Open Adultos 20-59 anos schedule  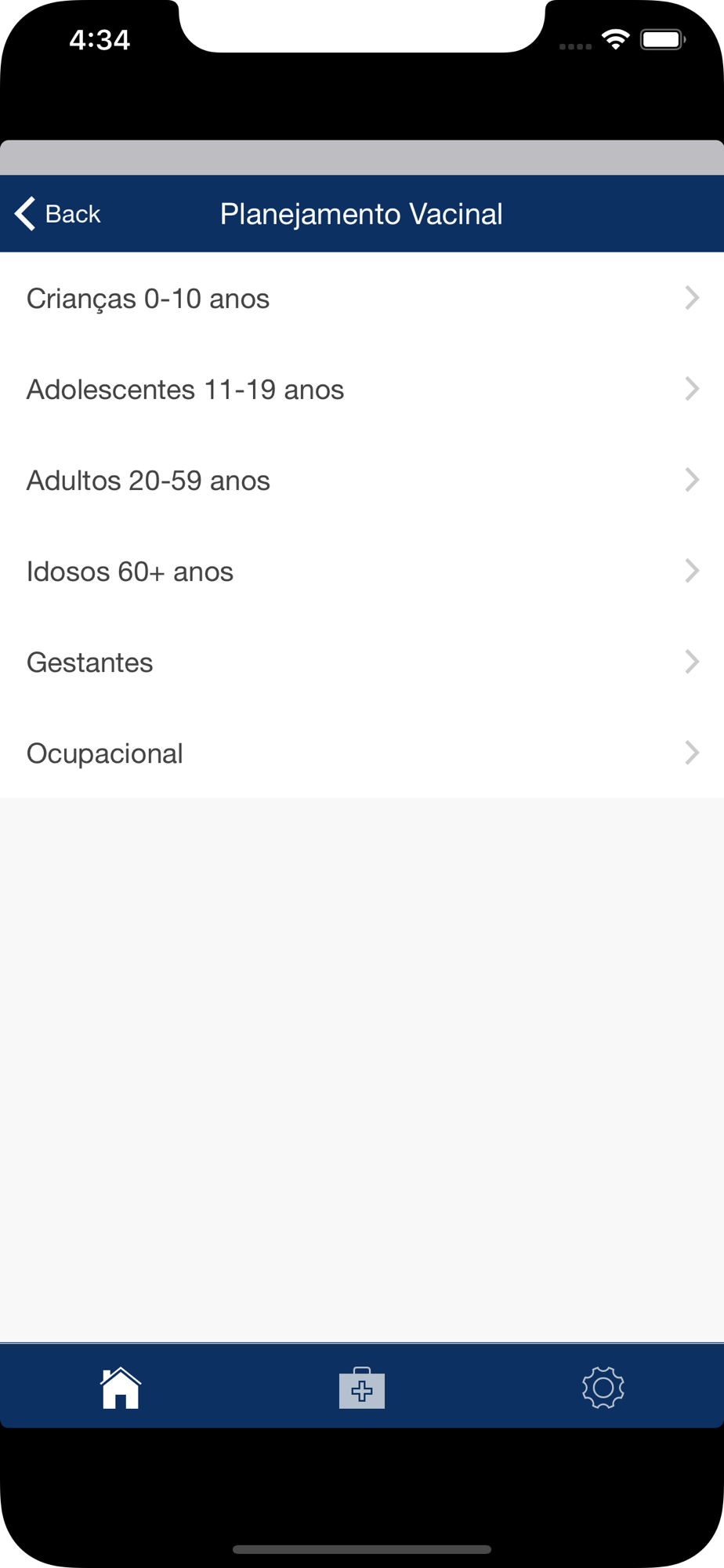(362, 480)
